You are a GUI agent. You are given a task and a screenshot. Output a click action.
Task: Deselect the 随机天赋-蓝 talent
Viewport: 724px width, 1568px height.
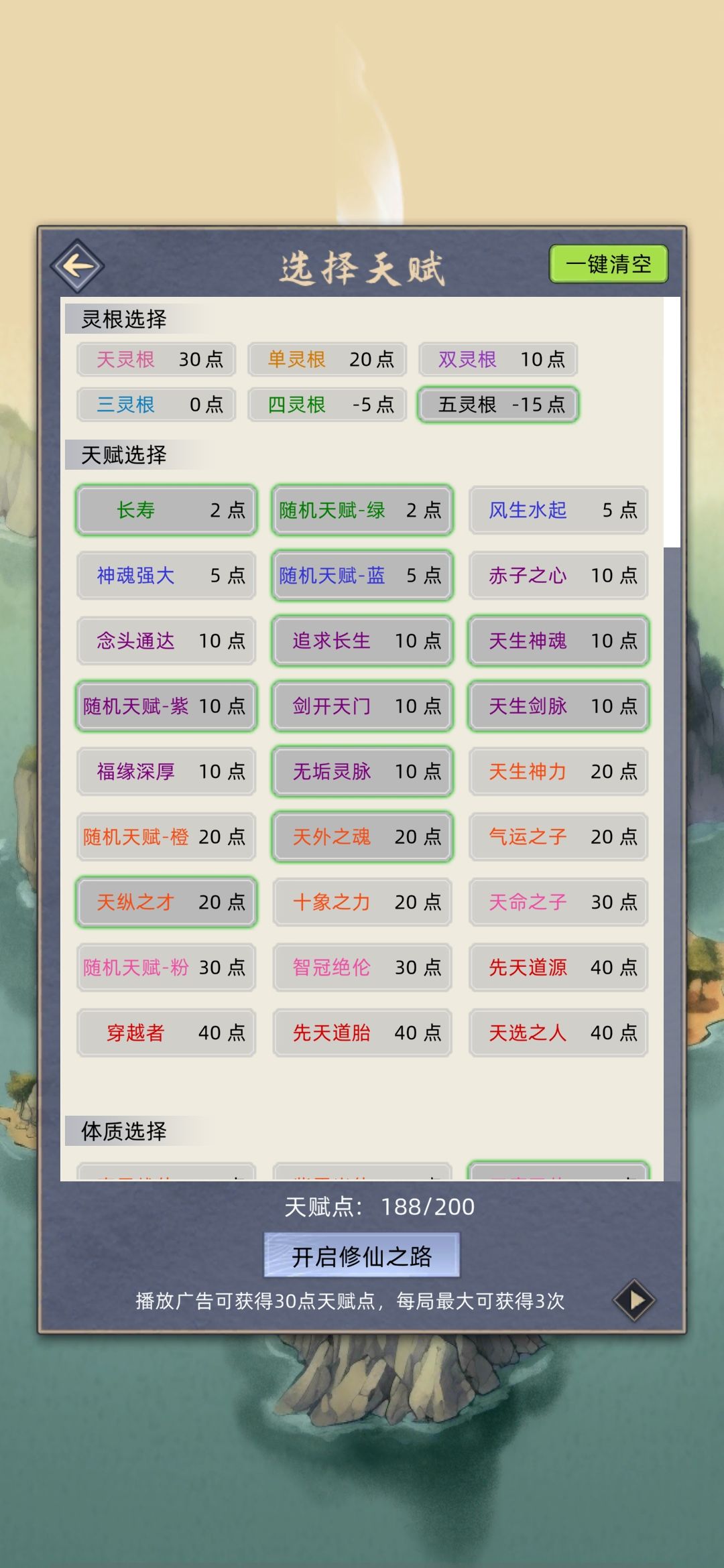361,576
